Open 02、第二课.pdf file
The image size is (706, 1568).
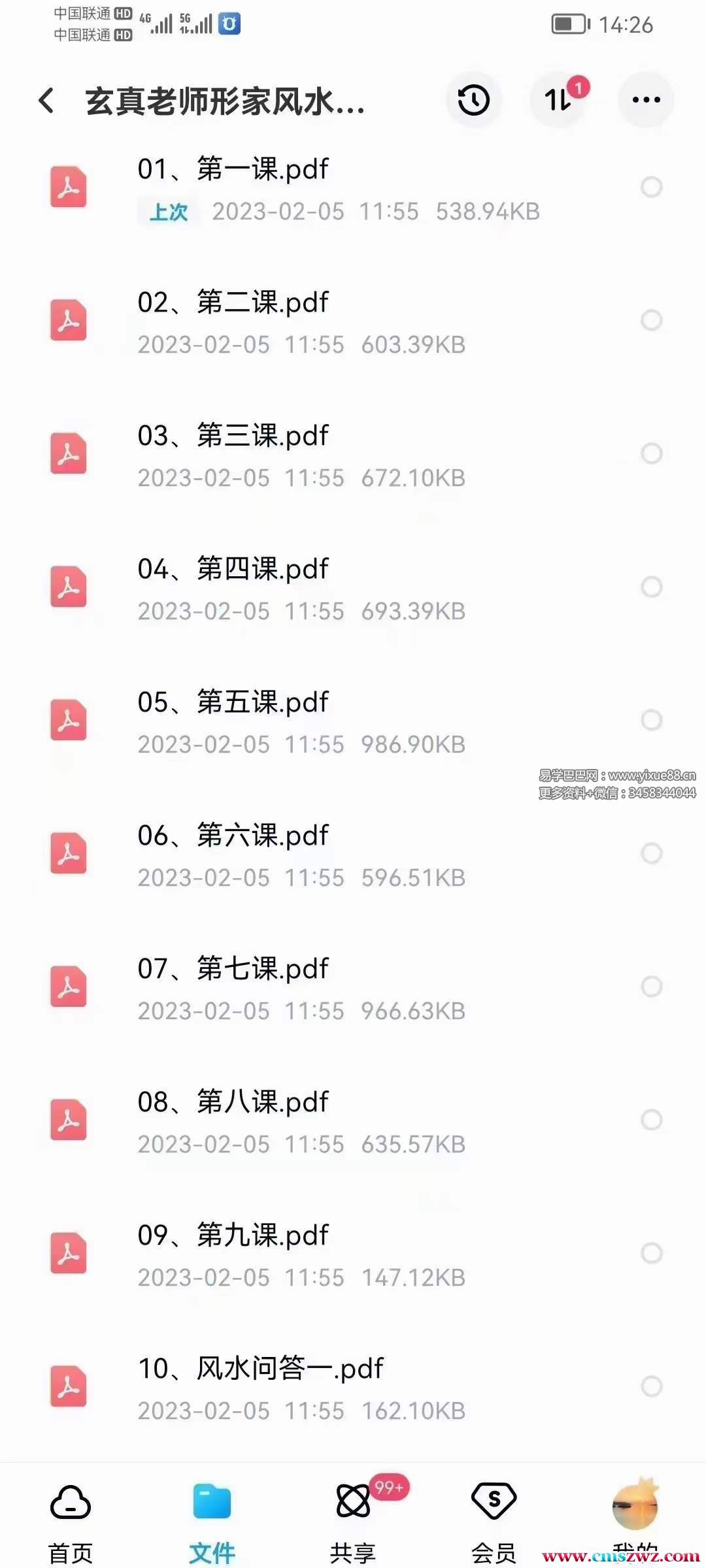click(x=233, y=303)
